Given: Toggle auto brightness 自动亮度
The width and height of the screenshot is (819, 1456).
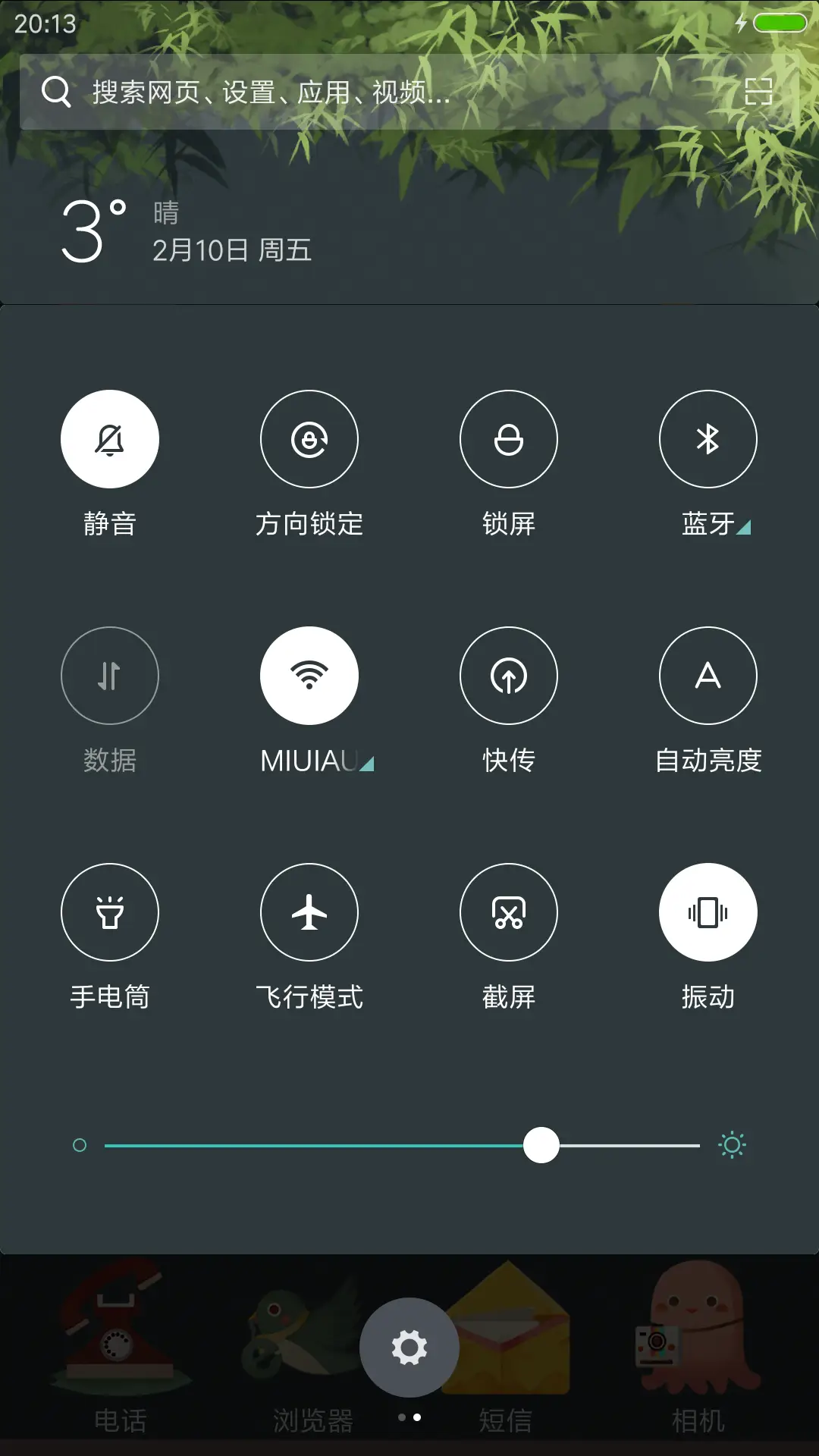Looking at the screenshot, I should pyautogui.click(x=708, y=676).
